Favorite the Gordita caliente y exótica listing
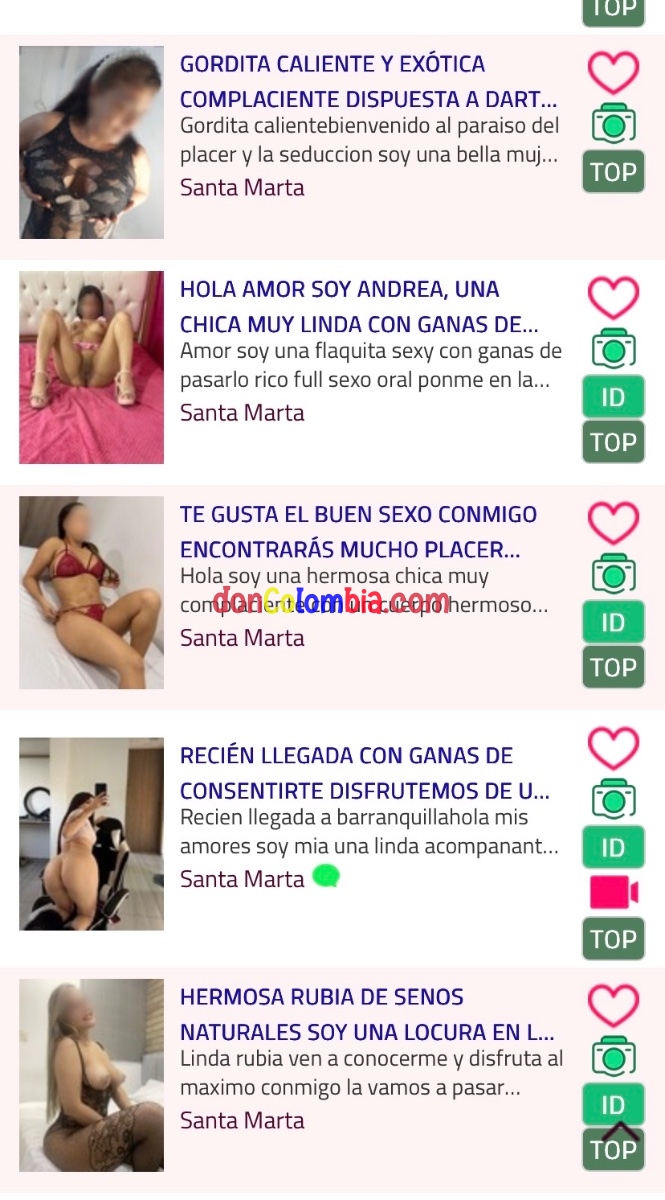Viewport: 665px width, 1200px height. pos(612,73)
